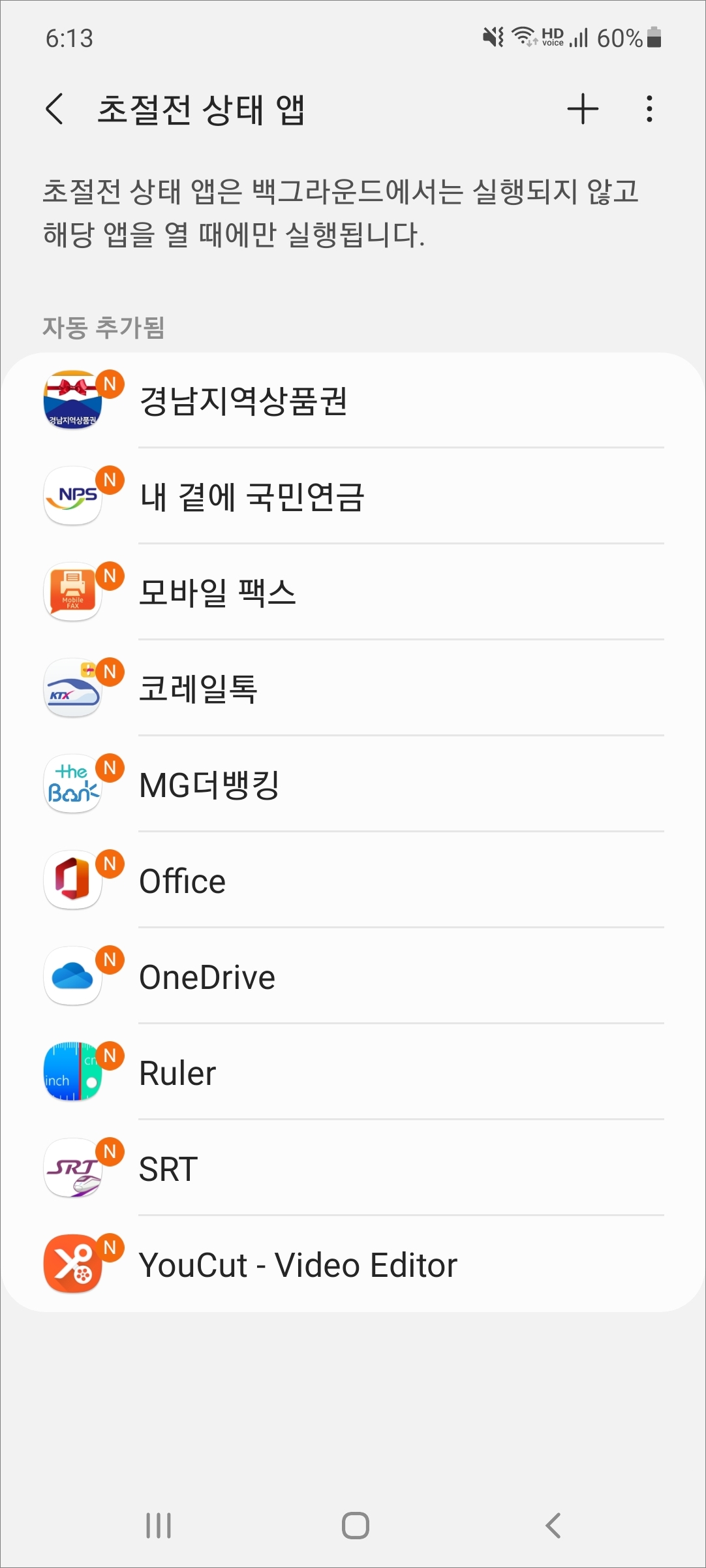Go back from 초절전 상태 앱 screen
The width and height of the screenshot is (706, 1568).
[x=55, y=109]
